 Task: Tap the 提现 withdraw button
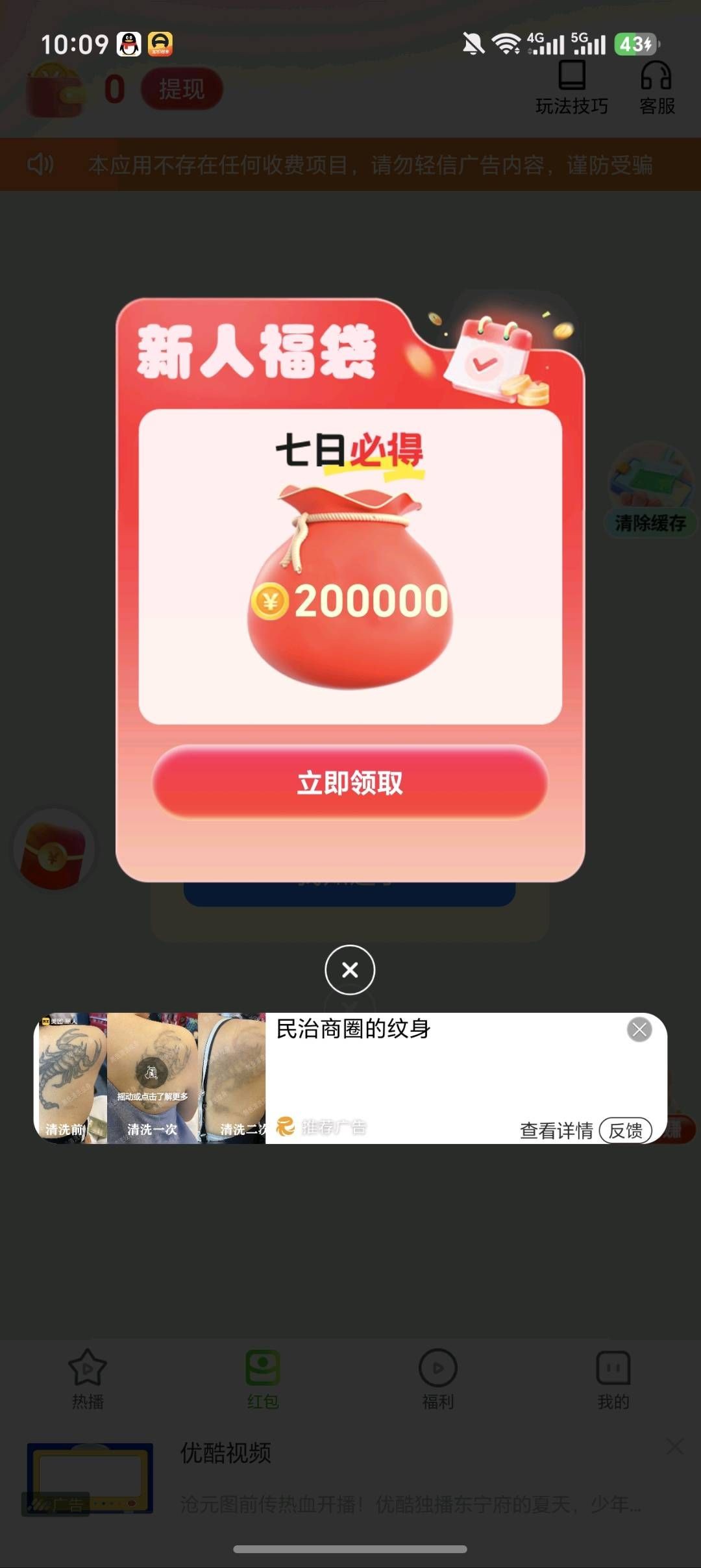pos(182,89)
